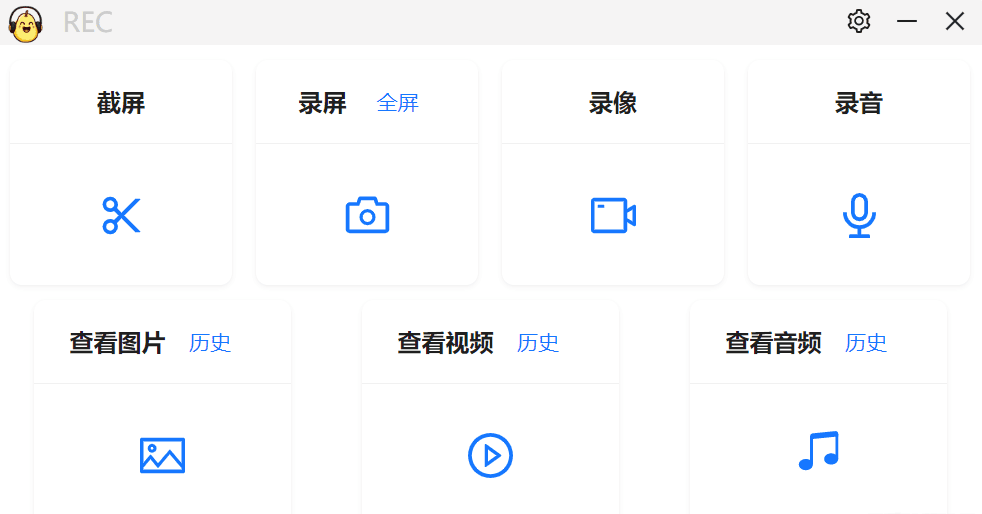Start video capture under 录像

613,215
